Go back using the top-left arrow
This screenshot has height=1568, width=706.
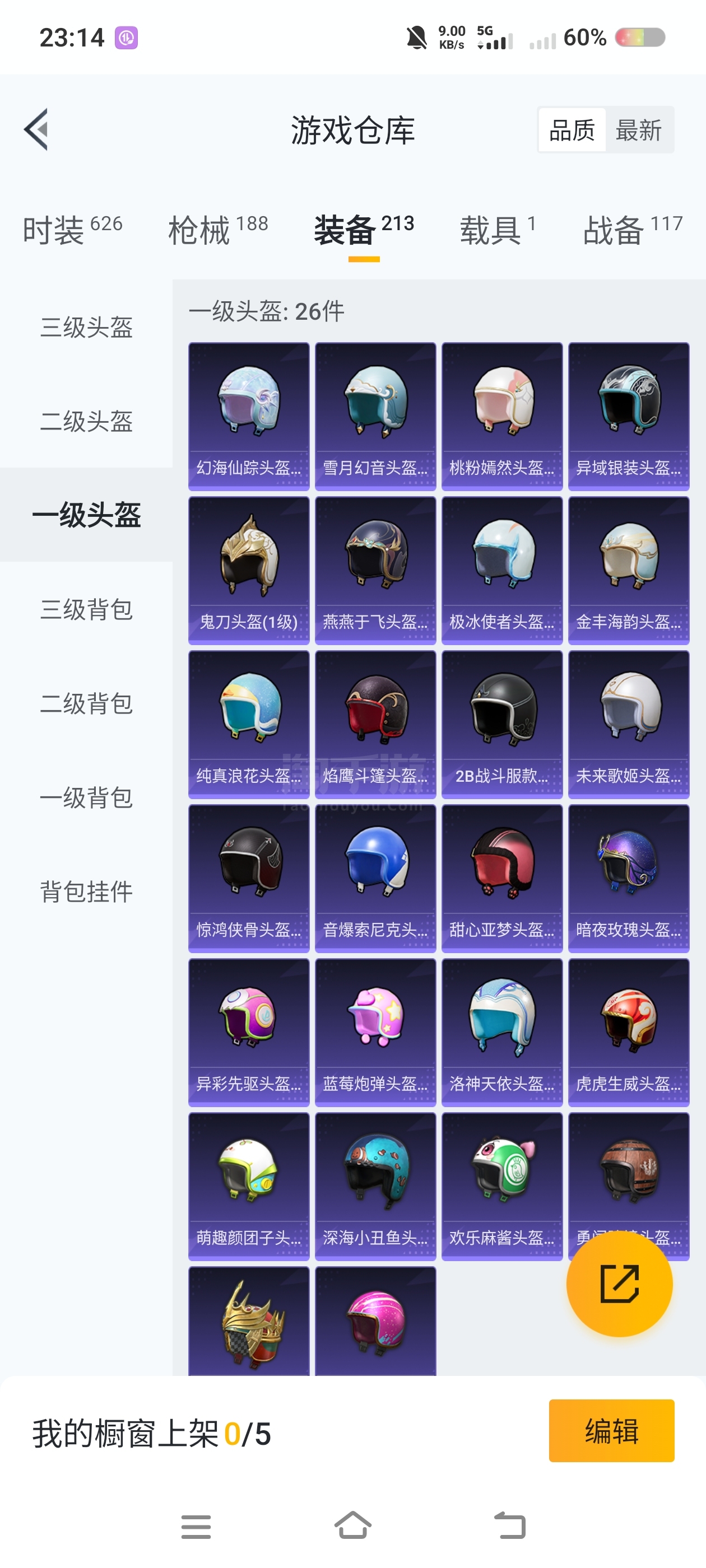tap(36, 130)
